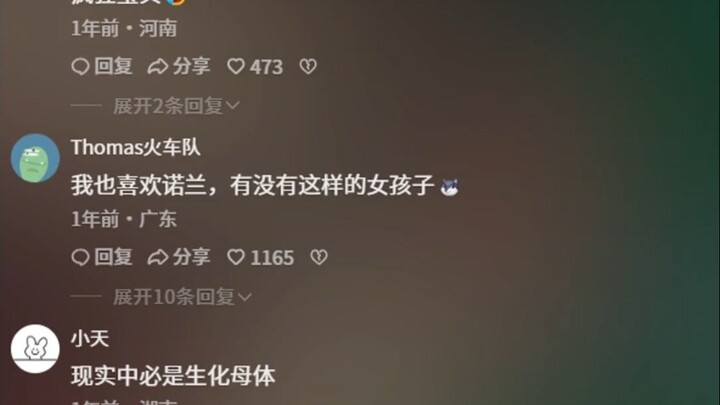Dislike Thomas火车队's comment

(x=319, y=258)
